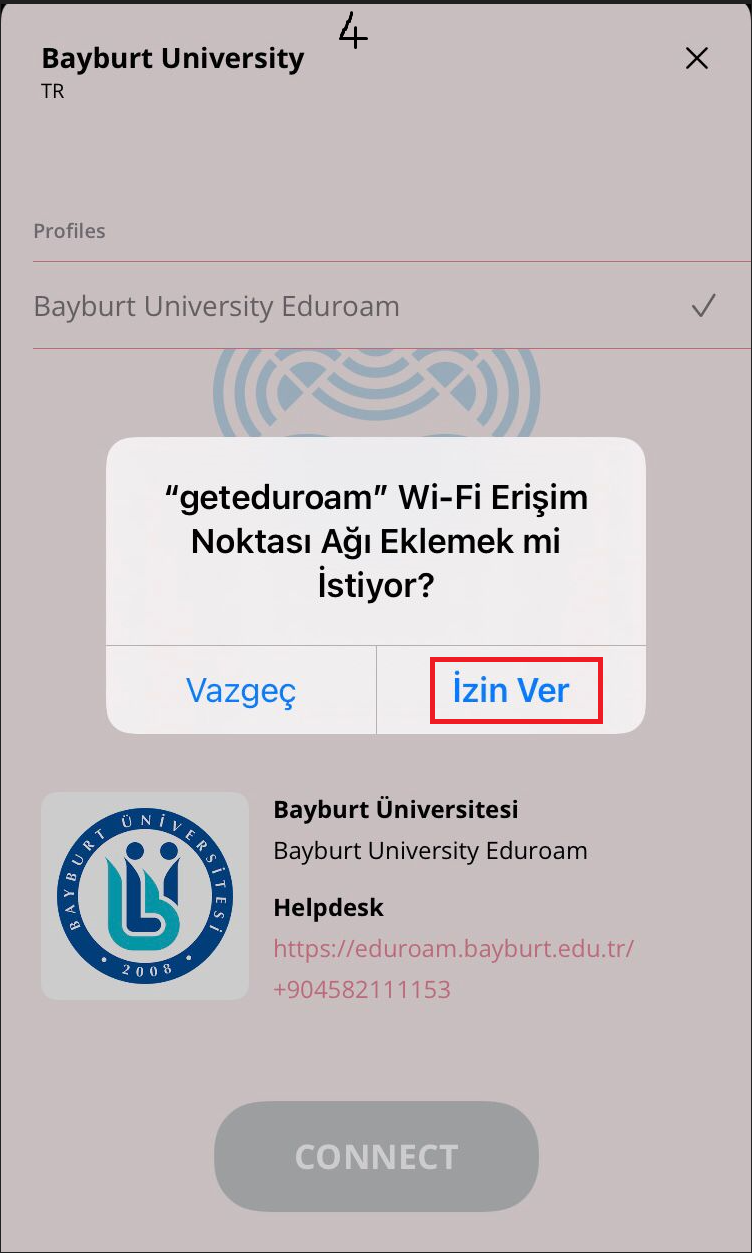Tap the CONNECT button
753x1255 pixels.
[x=376, y=1156]
